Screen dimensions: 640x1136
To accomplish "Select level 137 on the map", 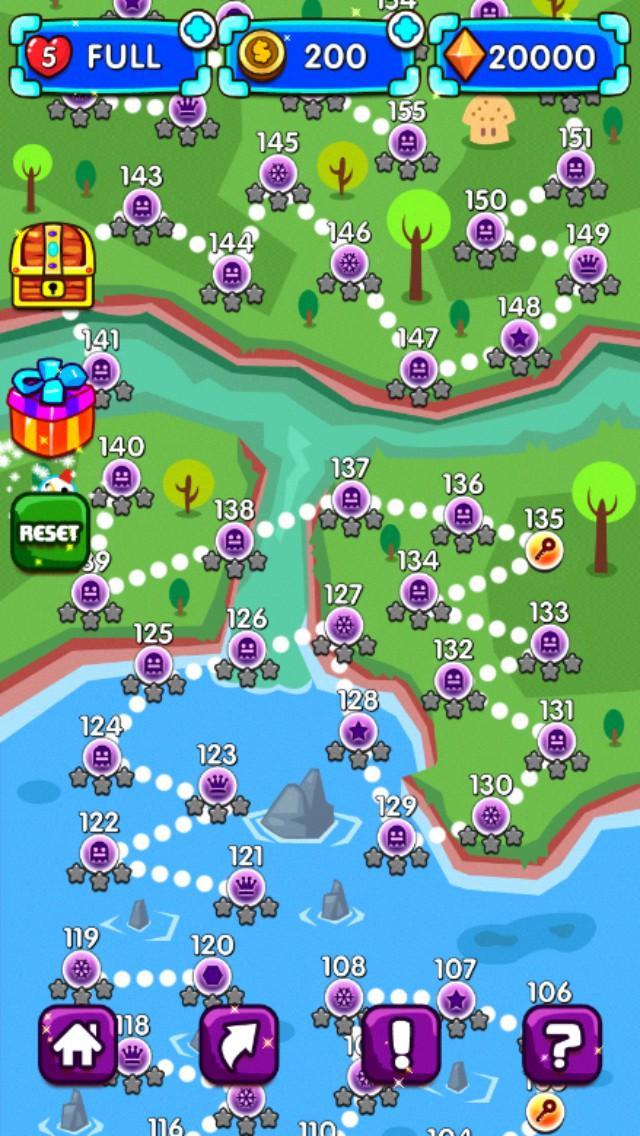I will 350,499.
